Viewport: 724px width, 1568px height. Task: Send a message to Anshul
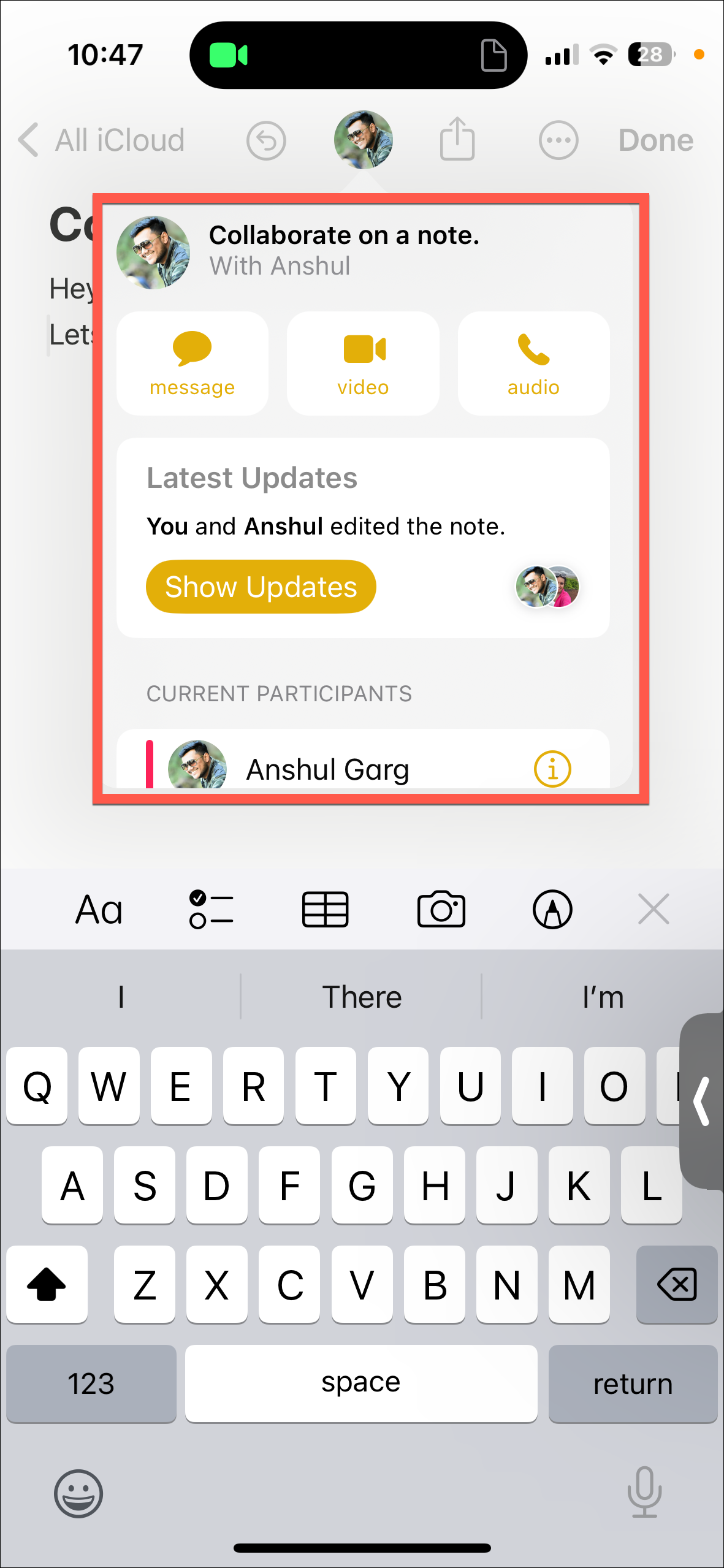coord(192,363)
